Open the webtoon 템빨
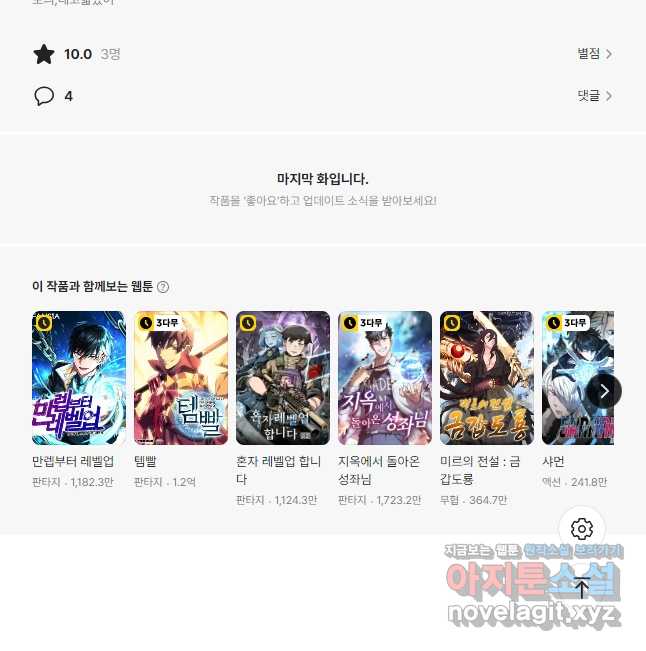The width and height of the screenshot is (646, 651). click(180, 378)
